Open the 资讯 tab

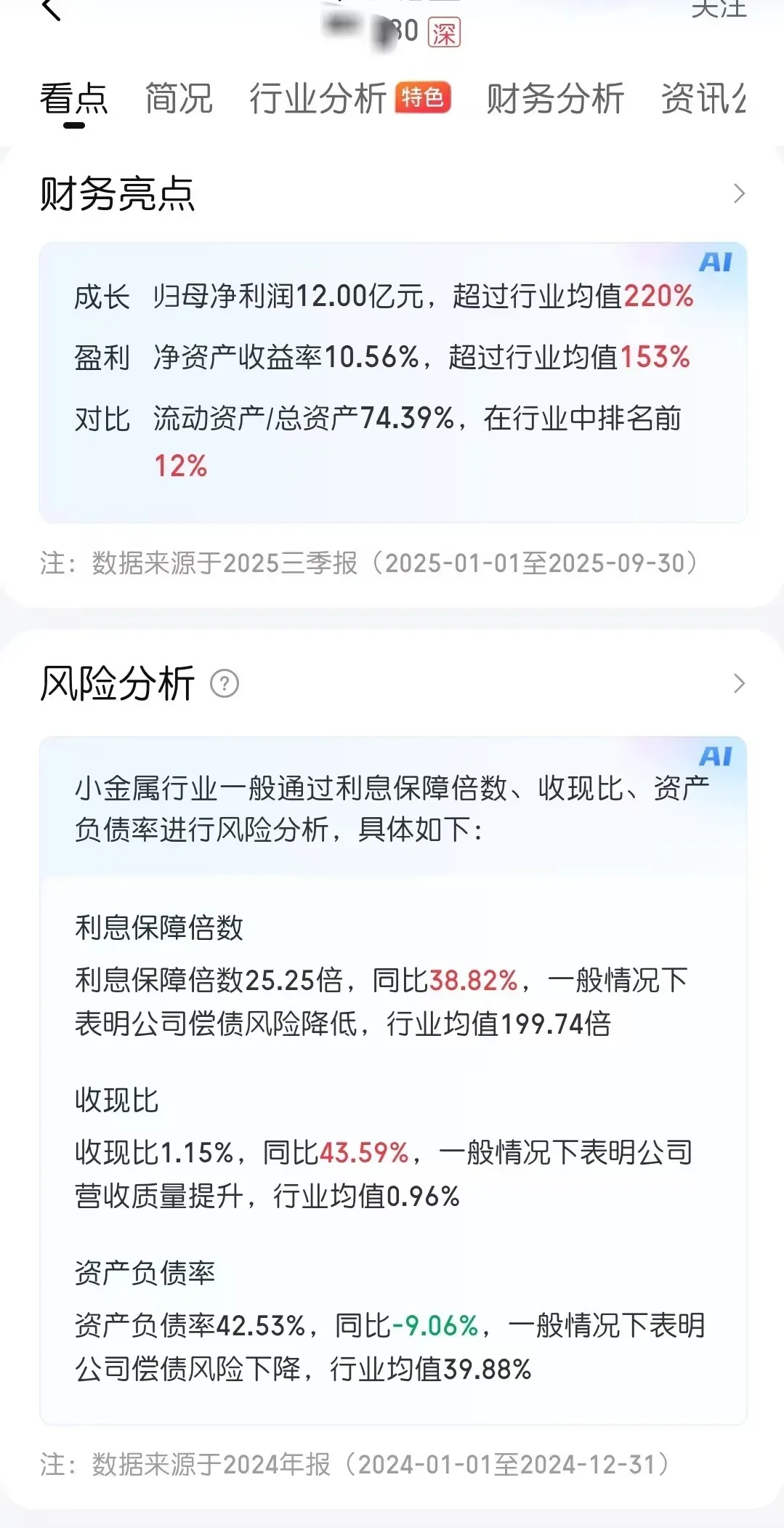(703, 99)
